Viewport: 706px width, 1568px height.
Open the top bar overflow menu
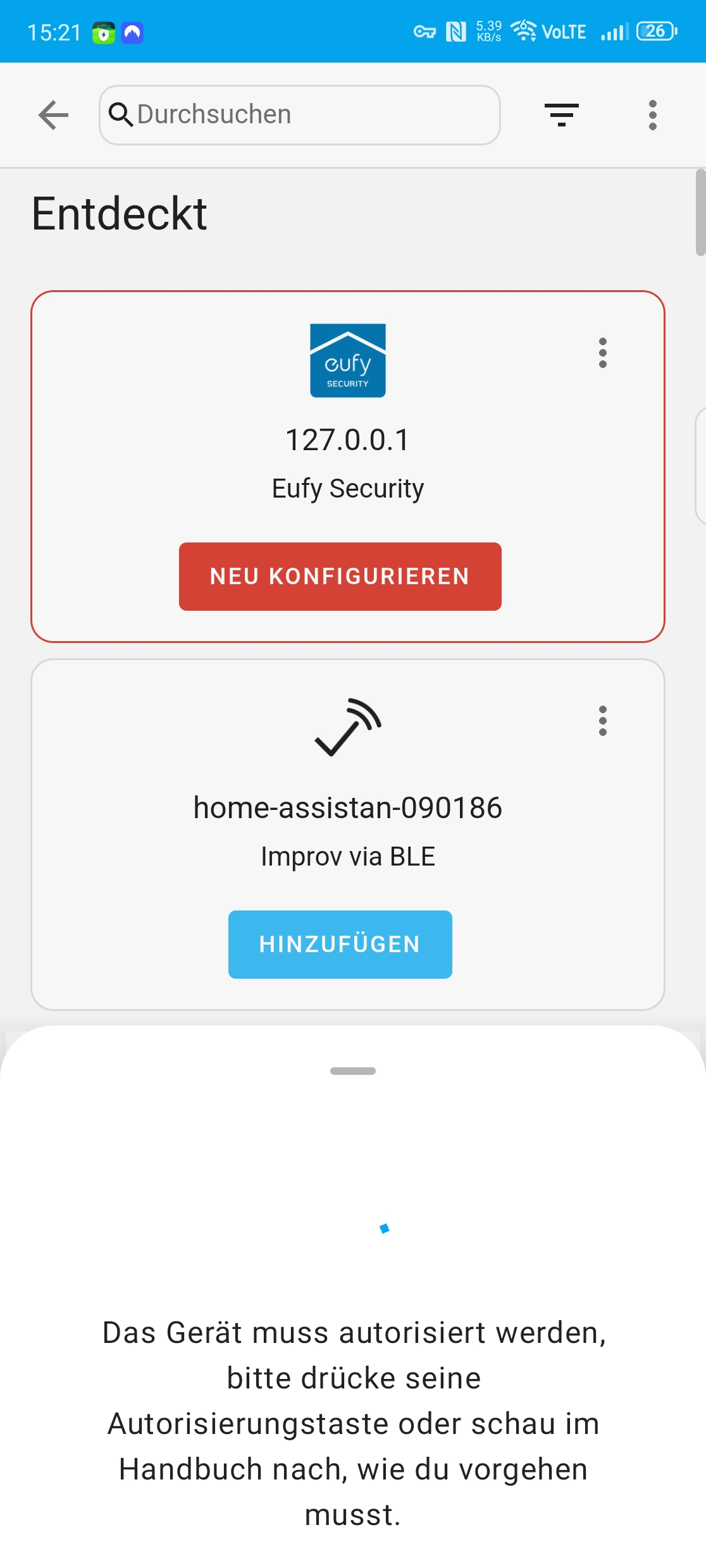pos(652,115)
